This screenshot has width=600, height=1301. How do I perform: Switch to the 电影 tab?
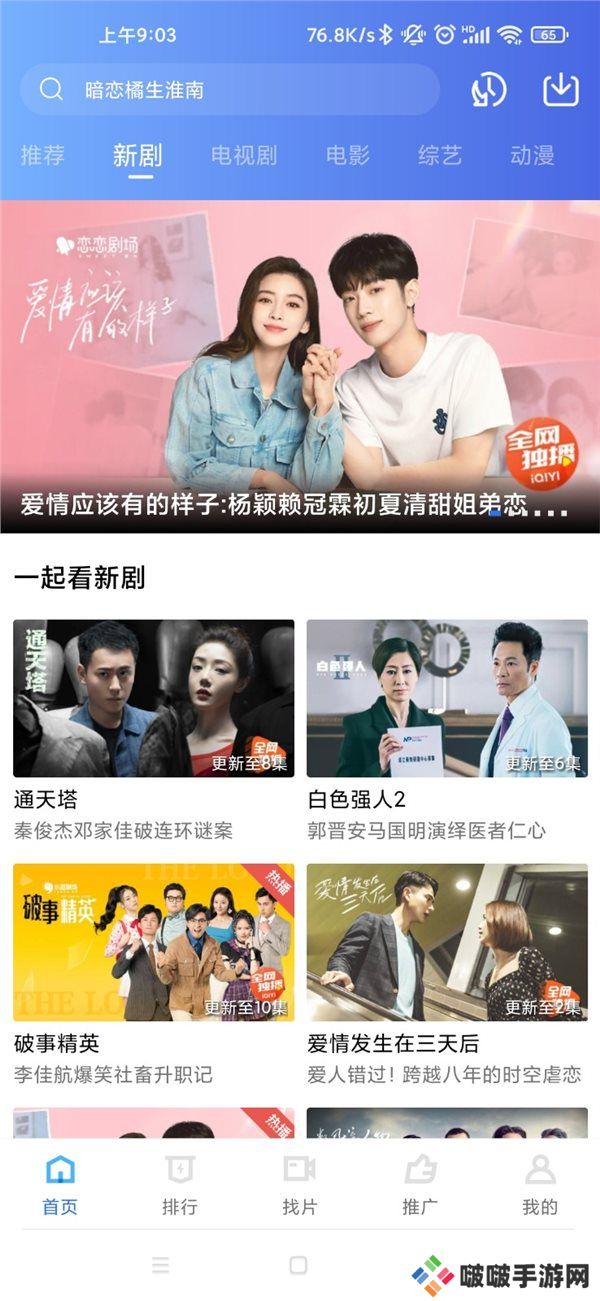click(348, 155)
